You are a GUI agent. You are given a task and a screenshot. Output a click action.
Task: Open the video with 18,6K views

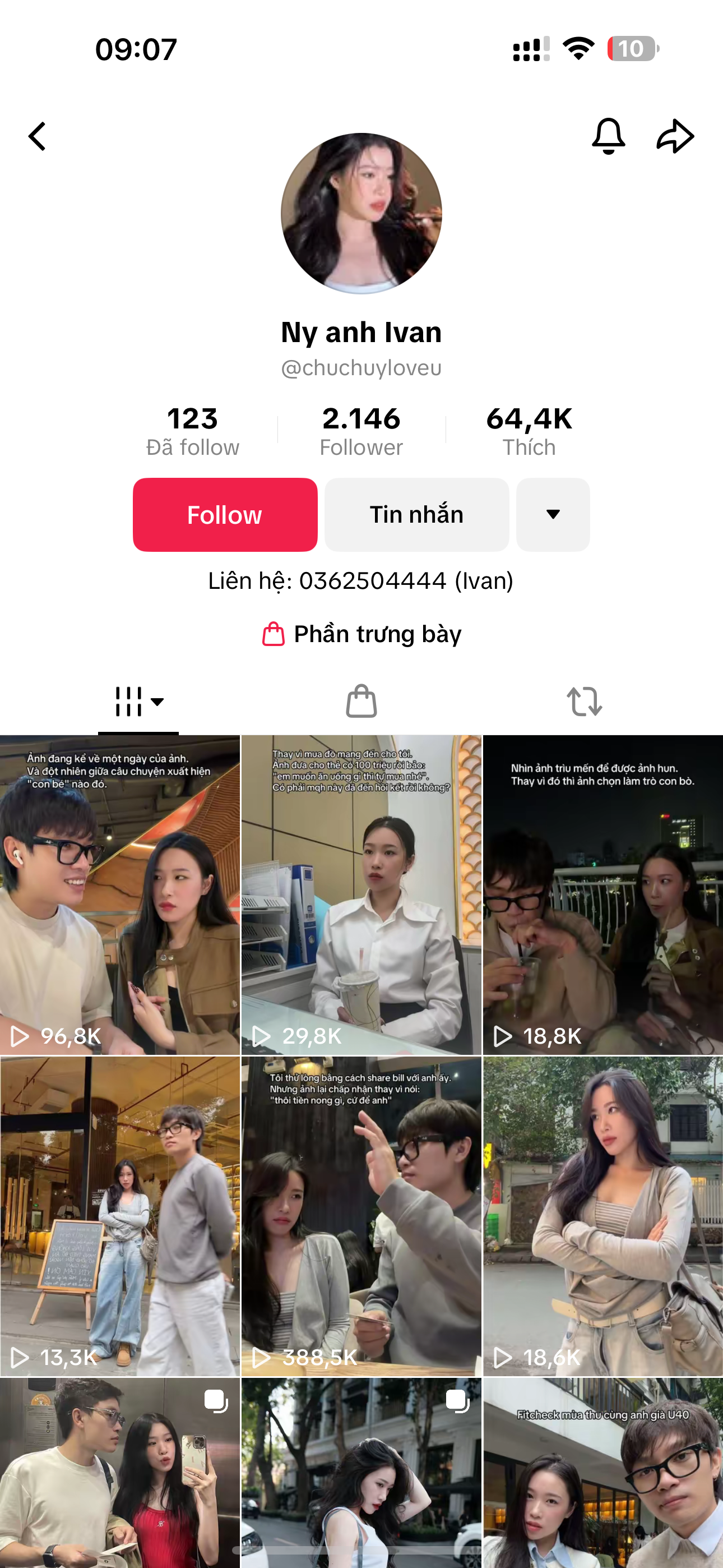[602, 1216]
